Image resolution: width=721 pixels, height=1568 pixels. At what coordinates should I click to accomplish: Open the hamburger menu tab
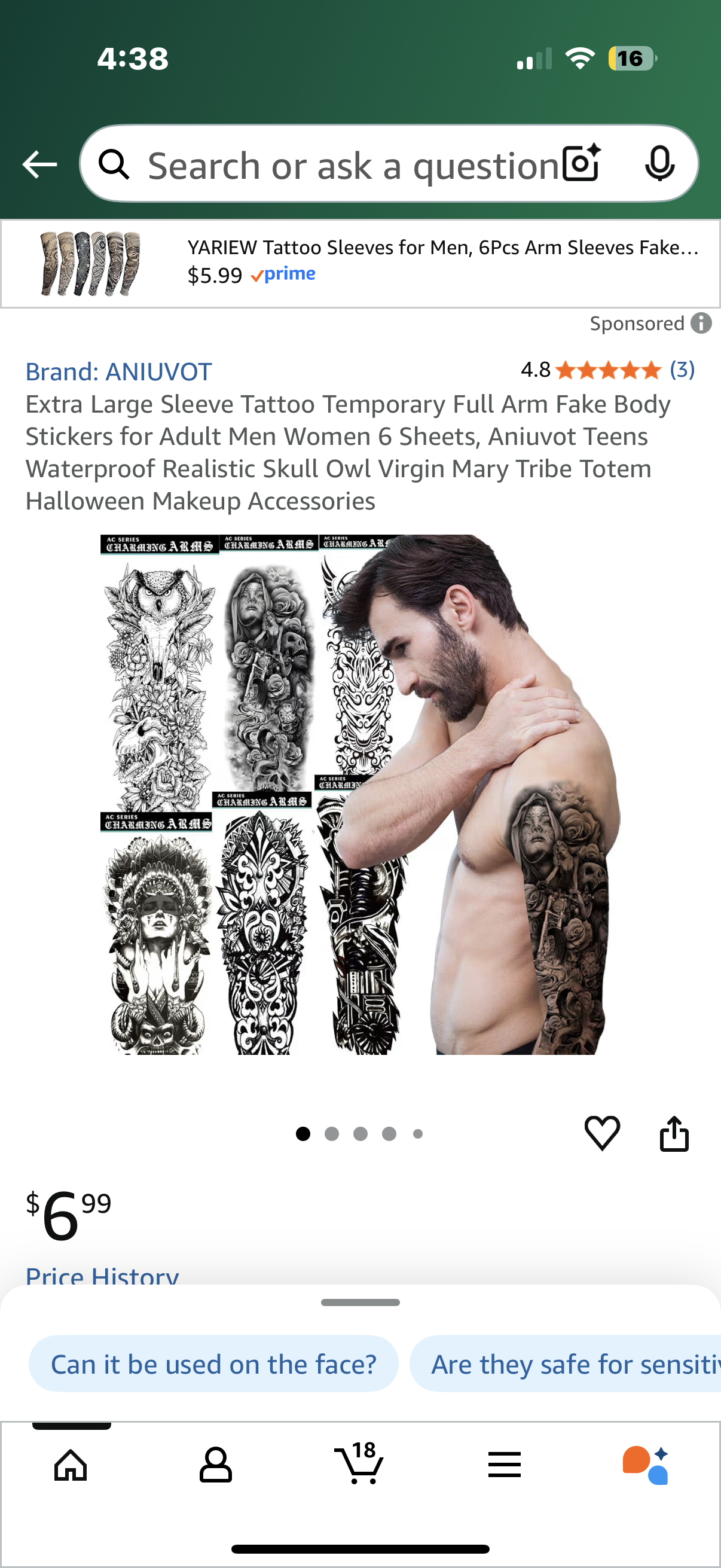(x=504, y=1464)
